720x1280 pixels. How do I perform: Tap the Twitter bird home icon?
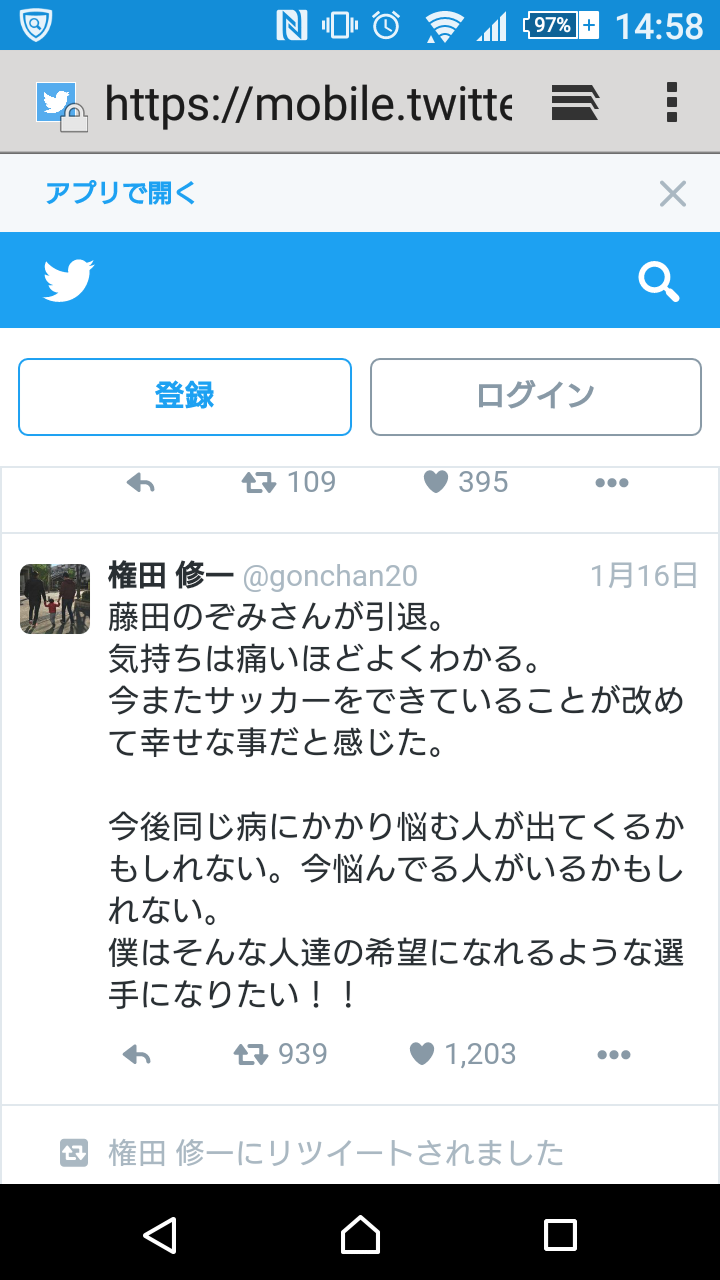69,281
